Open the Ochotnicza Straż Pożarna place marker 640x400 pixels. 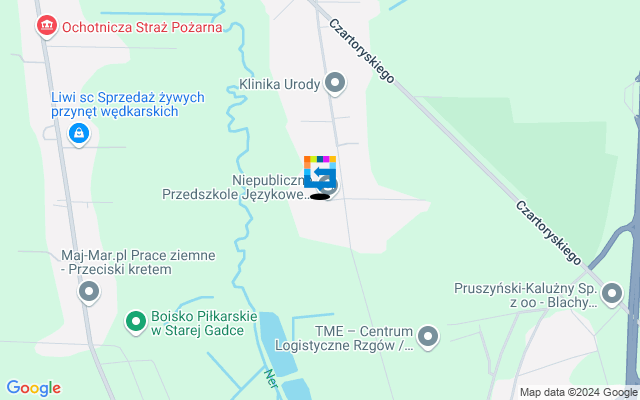pyautogui.click(x=46, y=26)
